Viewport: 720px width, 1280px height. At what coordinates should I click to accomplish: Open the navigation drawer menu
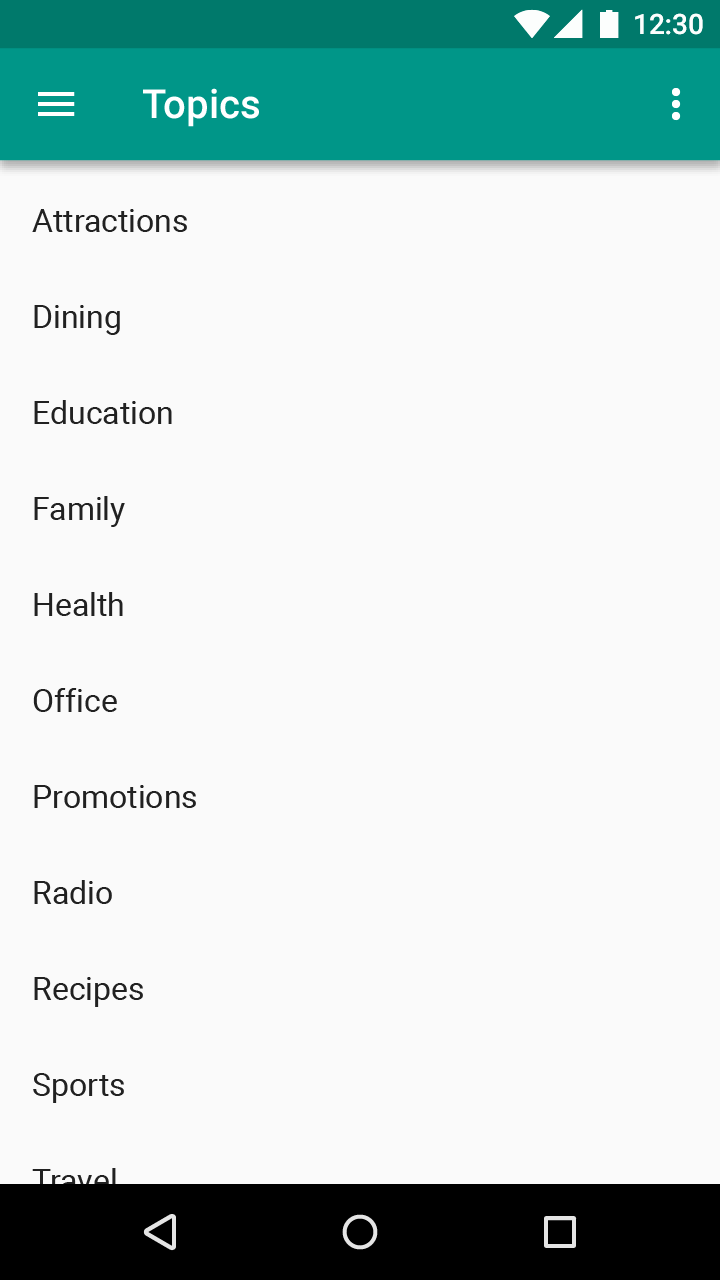click(56, 104)
